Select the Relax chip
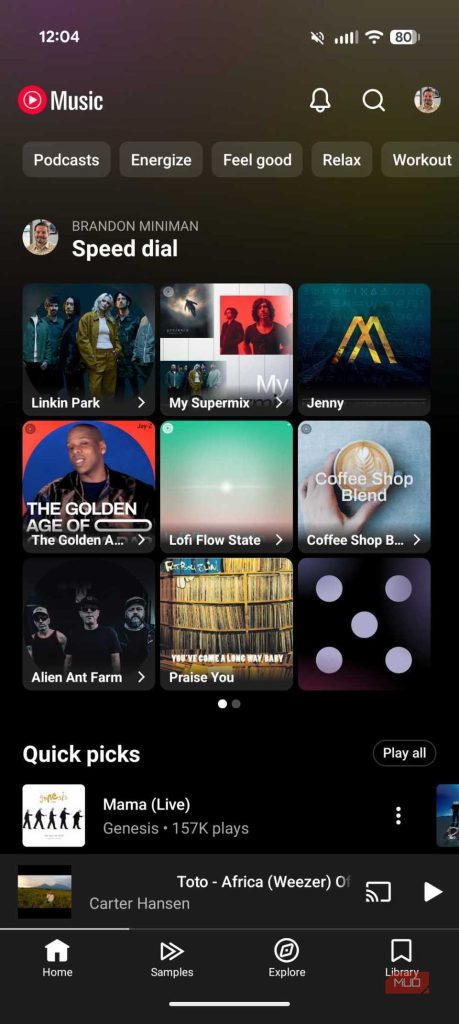 click(341, 160)
